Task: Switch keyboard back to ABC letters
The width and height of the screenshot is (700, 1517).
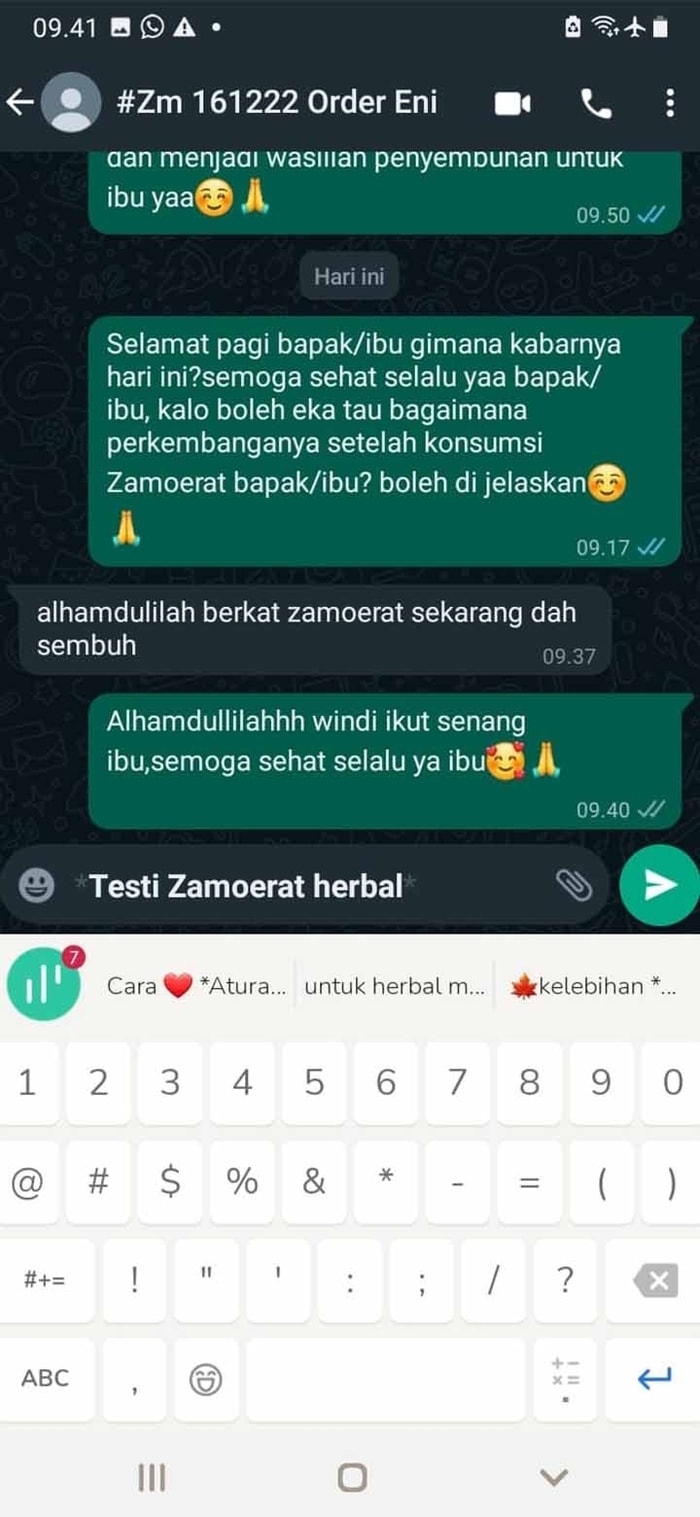Action: coord(46,1378)
